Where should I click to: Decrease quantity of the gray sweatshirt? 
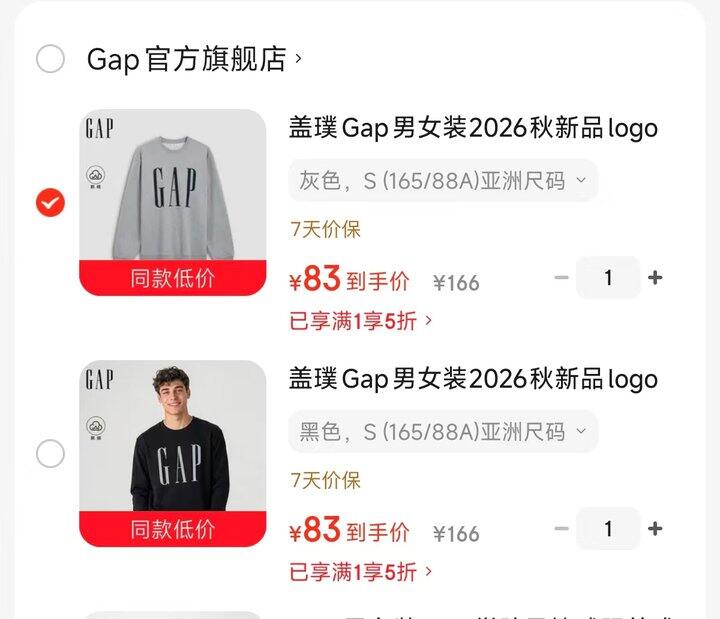click(562, 277)
